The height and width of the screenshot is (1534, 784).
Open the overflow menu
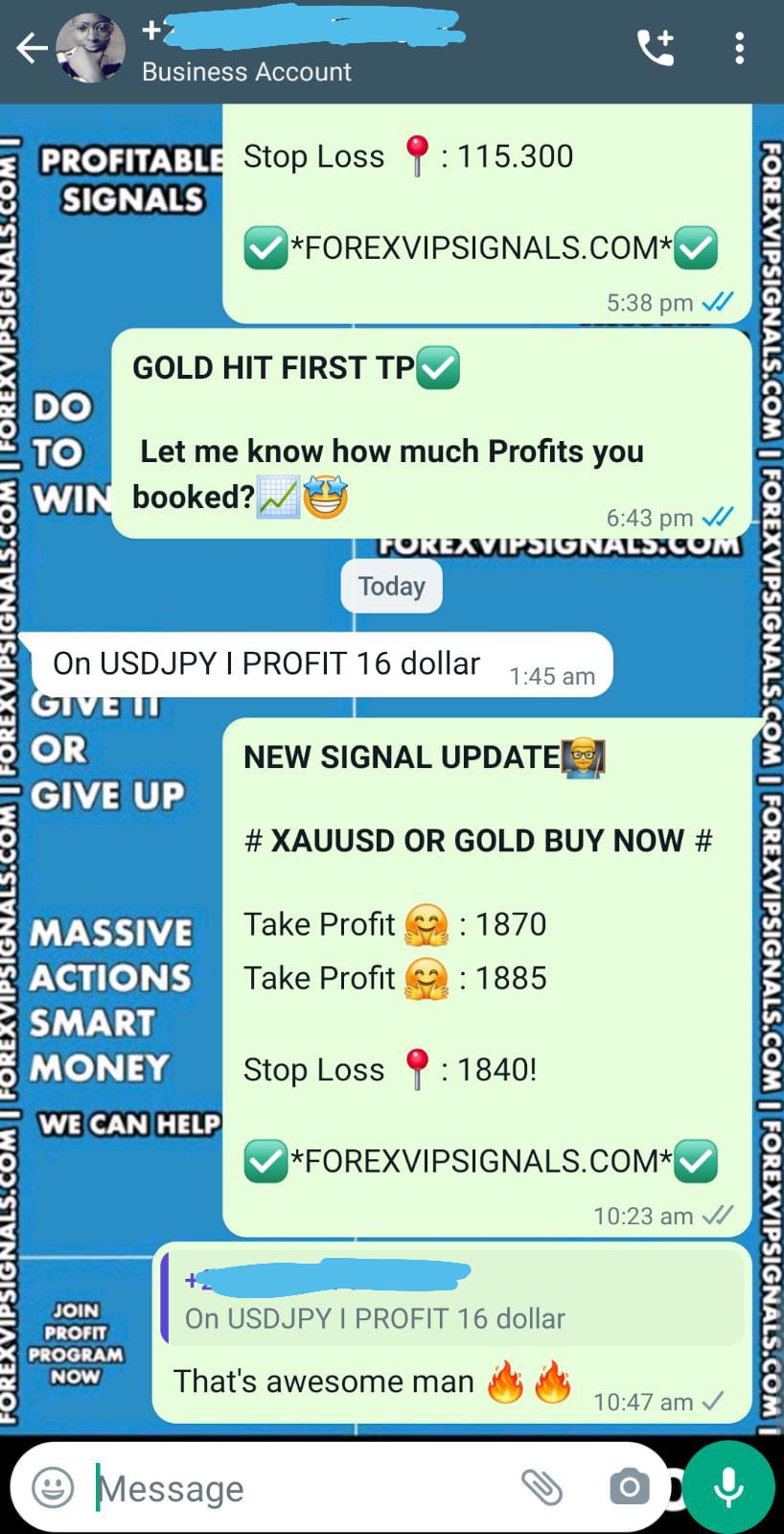739,48
